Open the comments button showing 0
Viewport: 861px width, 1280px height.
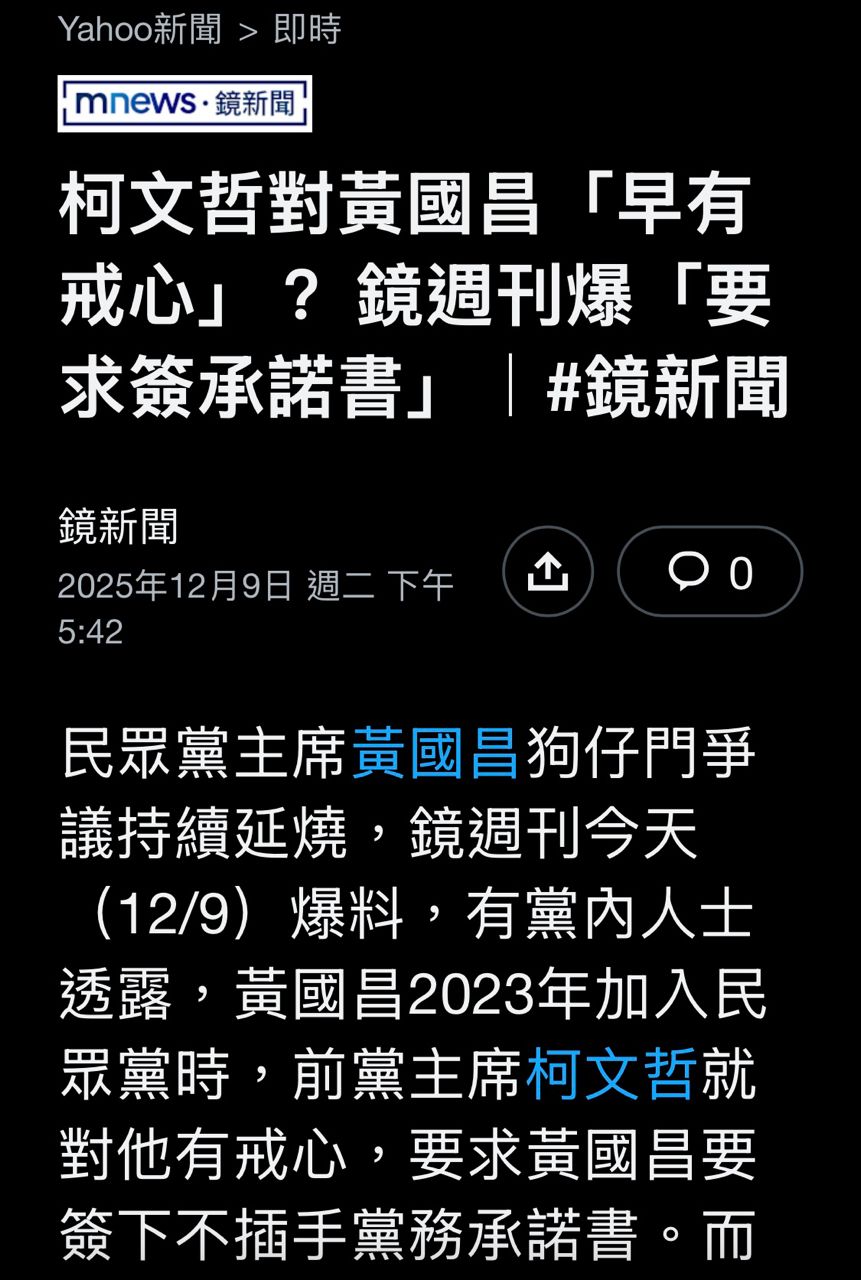click(710, 571)
